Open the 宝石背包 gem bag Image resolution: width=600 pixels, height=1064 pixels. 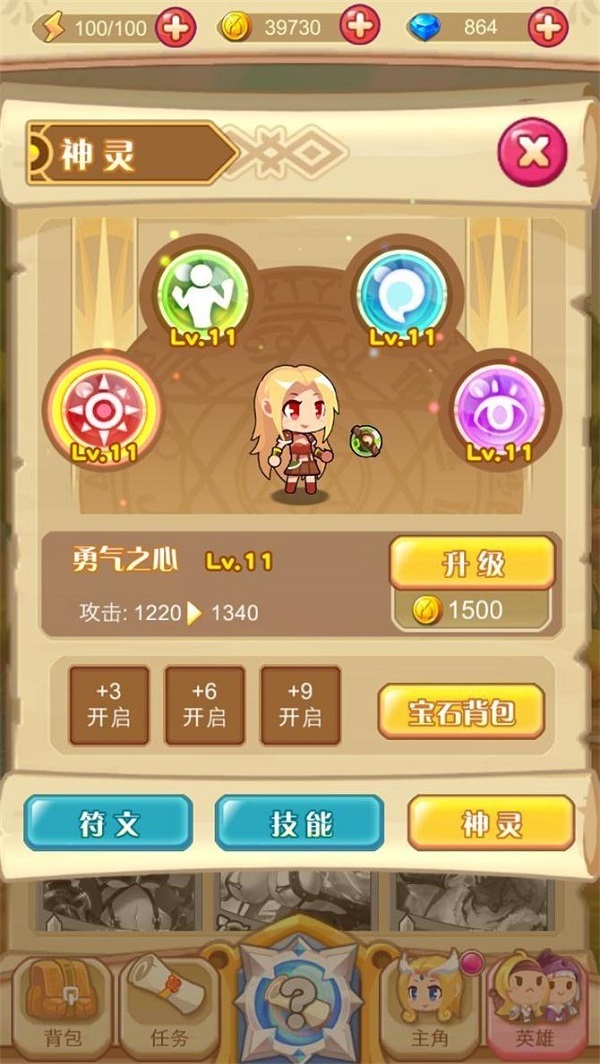461,711
